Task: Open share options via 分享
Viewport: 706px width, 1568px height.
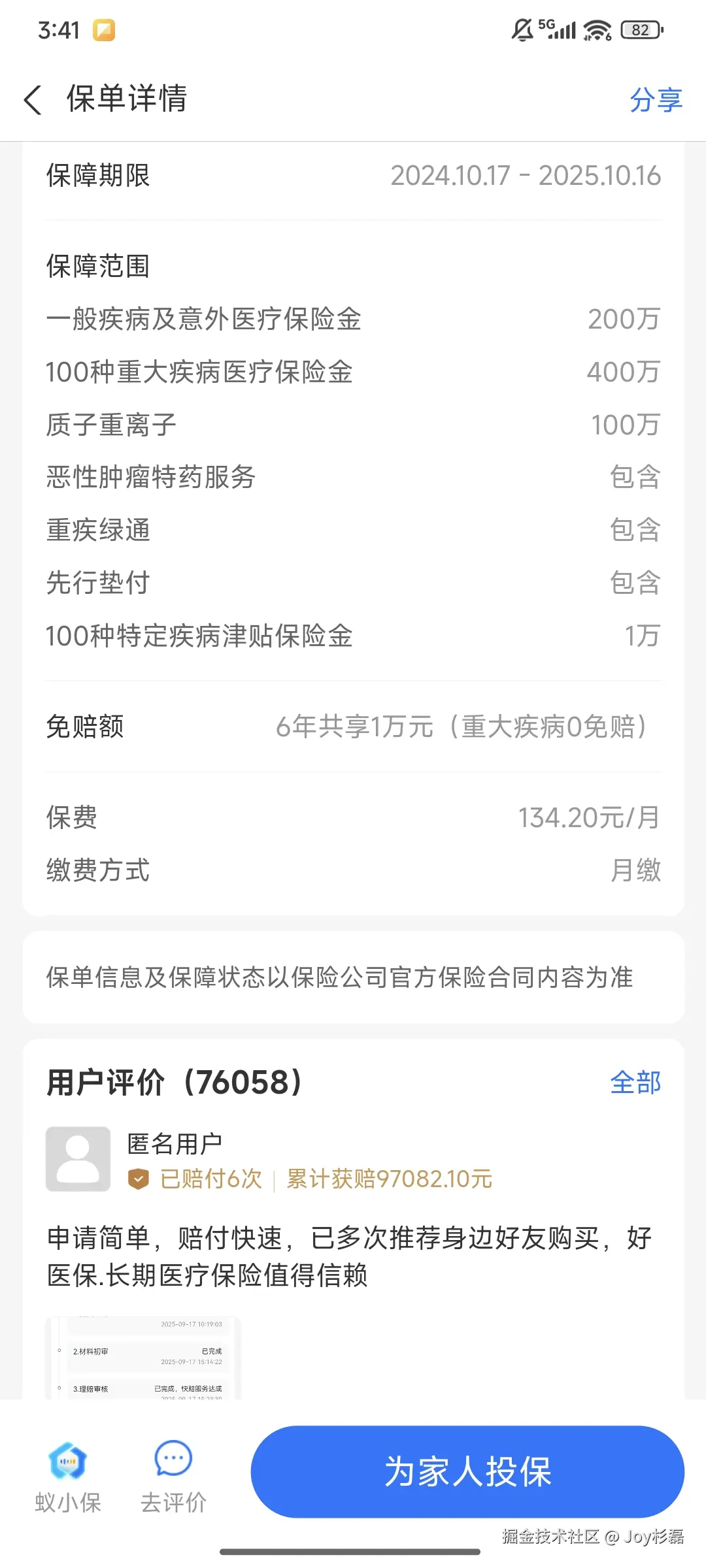Action: 656,100
